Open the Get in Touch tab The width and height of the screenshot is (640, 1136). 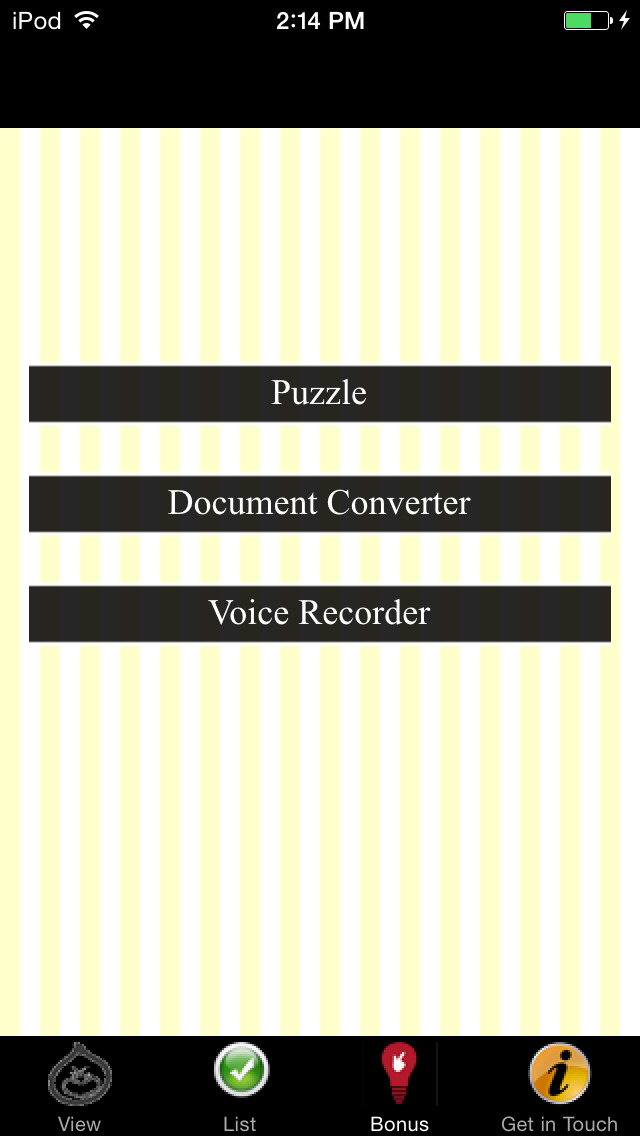point(560,1087)
